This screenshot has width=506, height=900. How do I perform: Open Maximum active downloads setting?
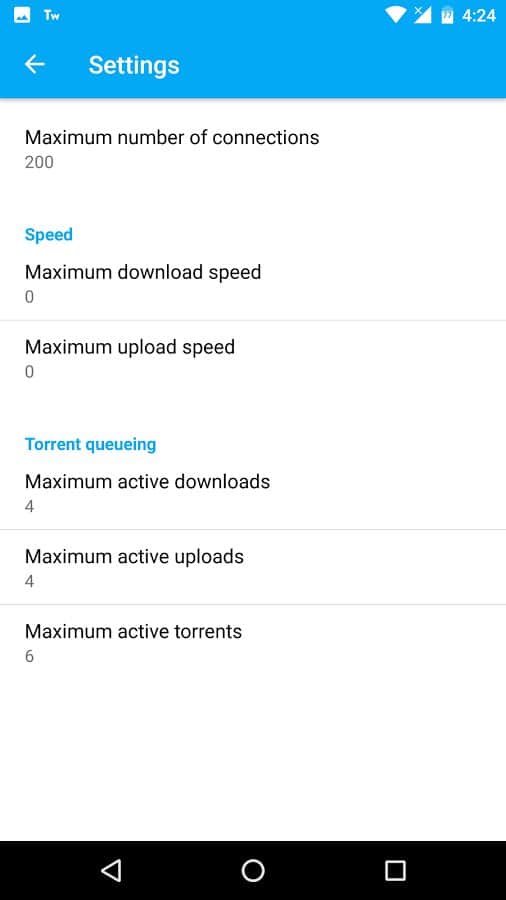(x=253, y=492)
